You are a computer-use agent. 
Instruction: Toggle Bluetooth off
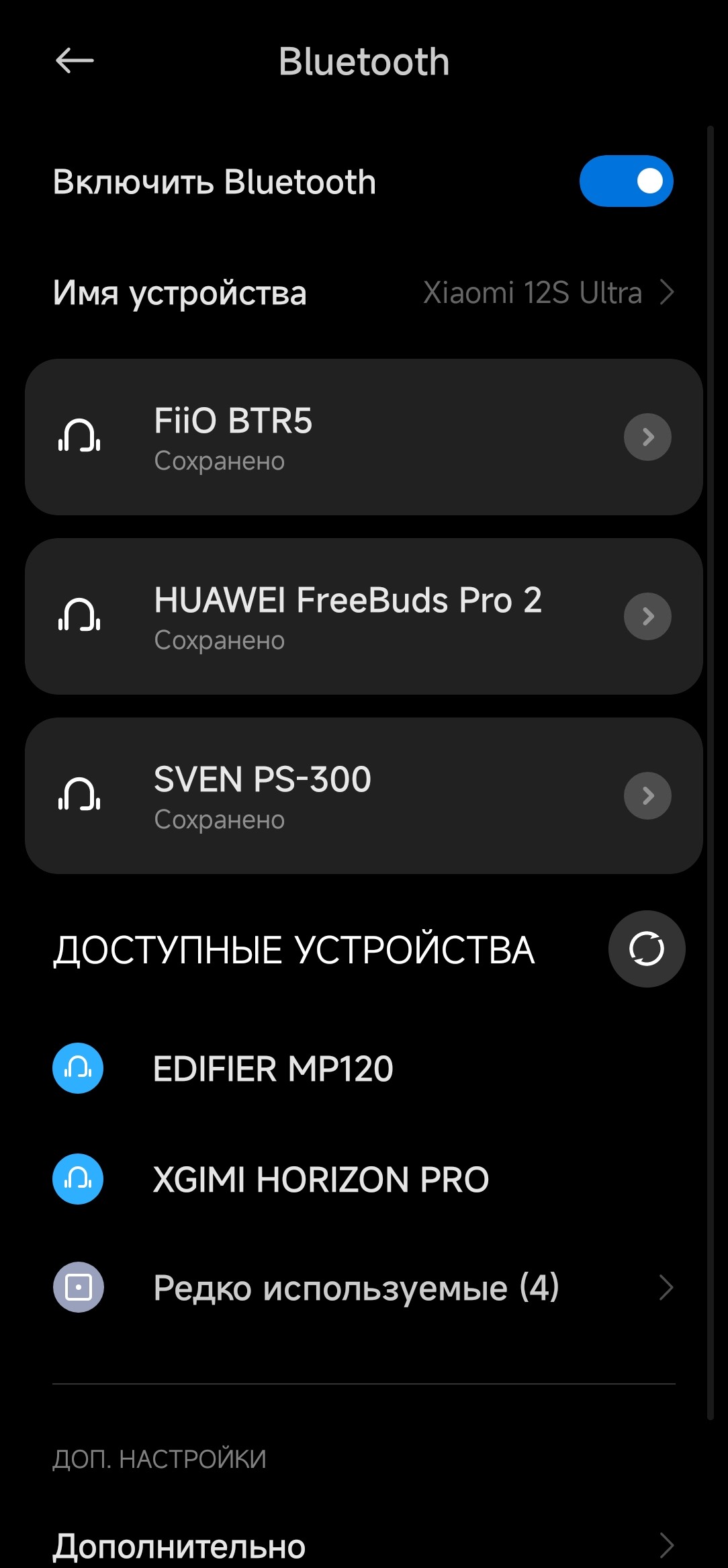tap(627, 181)
